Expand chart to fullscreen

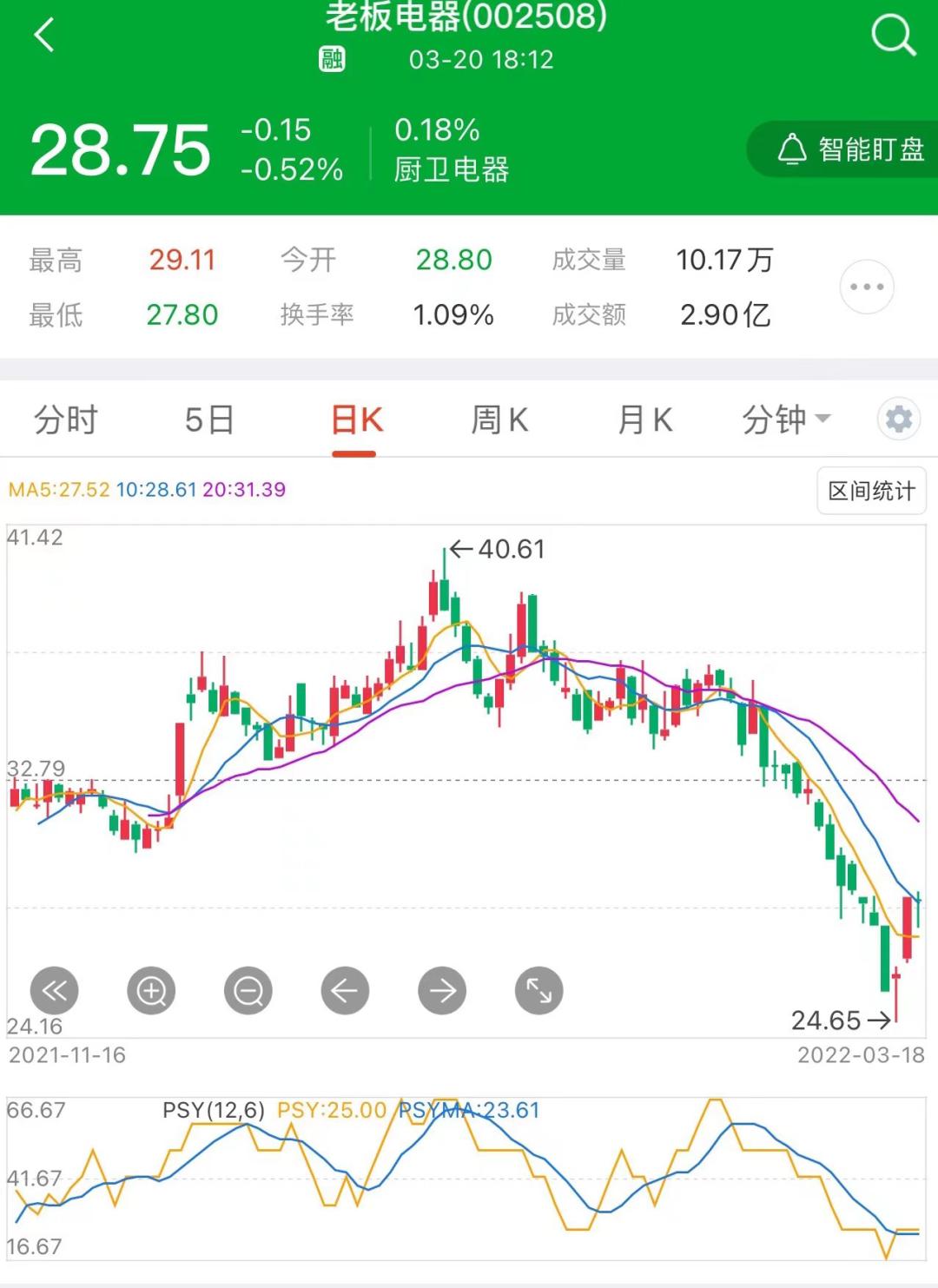pyautogui.click(x=538, y=991)
